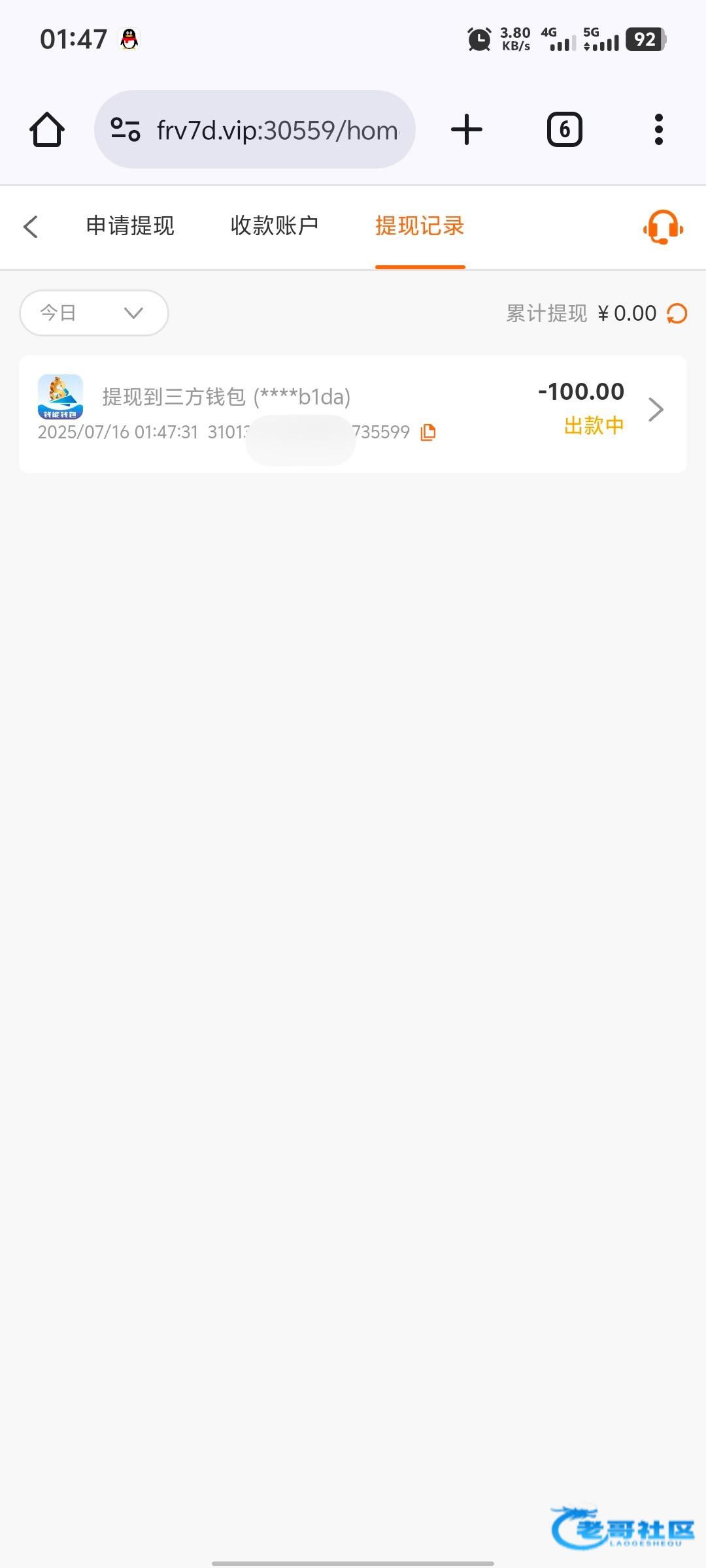Refresh the 累计提现 total

coord(677,314)
